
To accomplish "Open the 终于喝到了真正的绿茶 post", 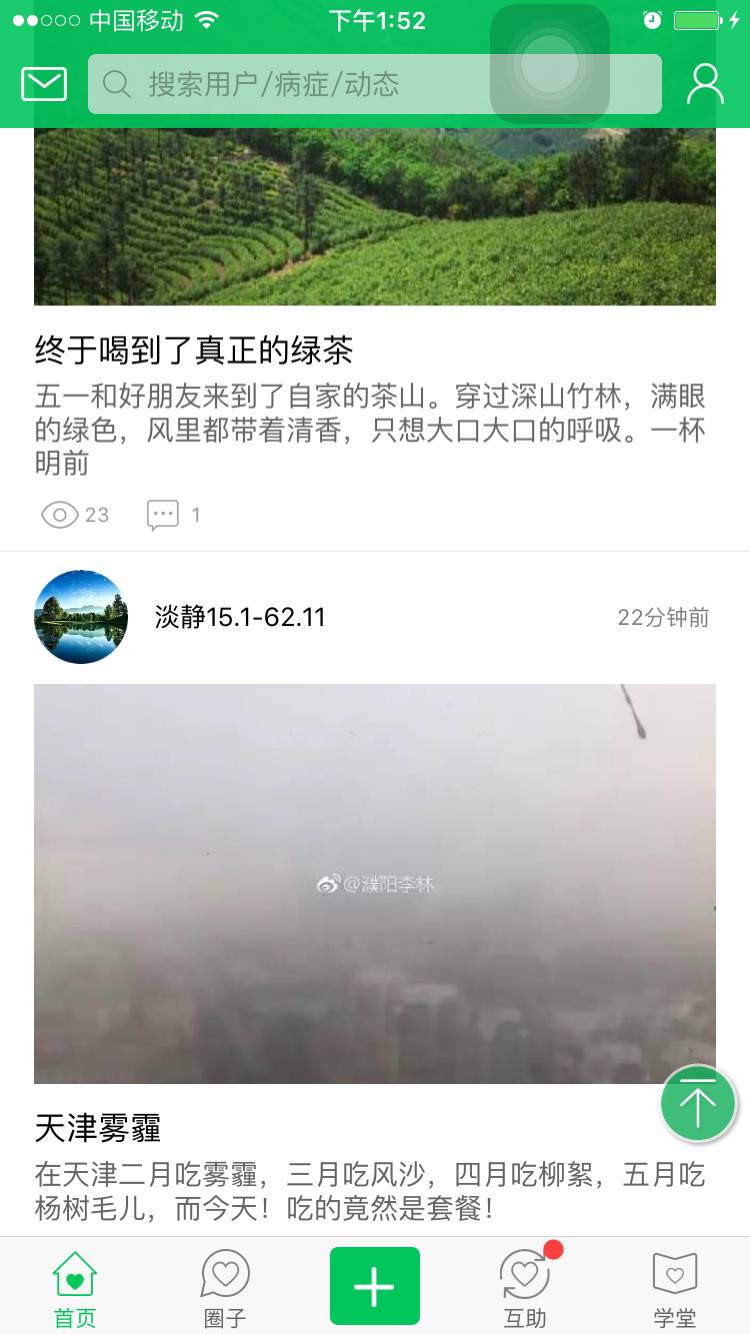I will 194,350.
